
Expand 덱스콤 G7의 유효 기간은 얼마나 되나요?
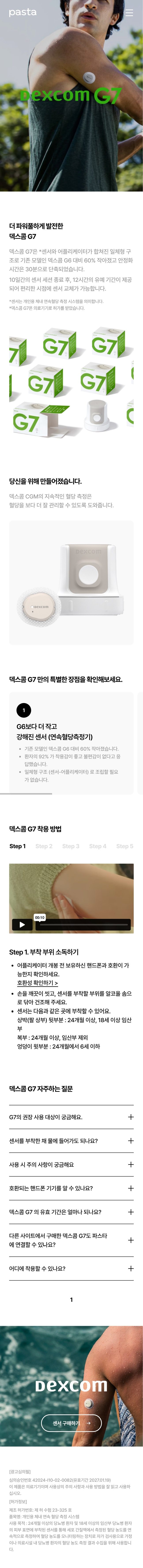(71, 1212)
